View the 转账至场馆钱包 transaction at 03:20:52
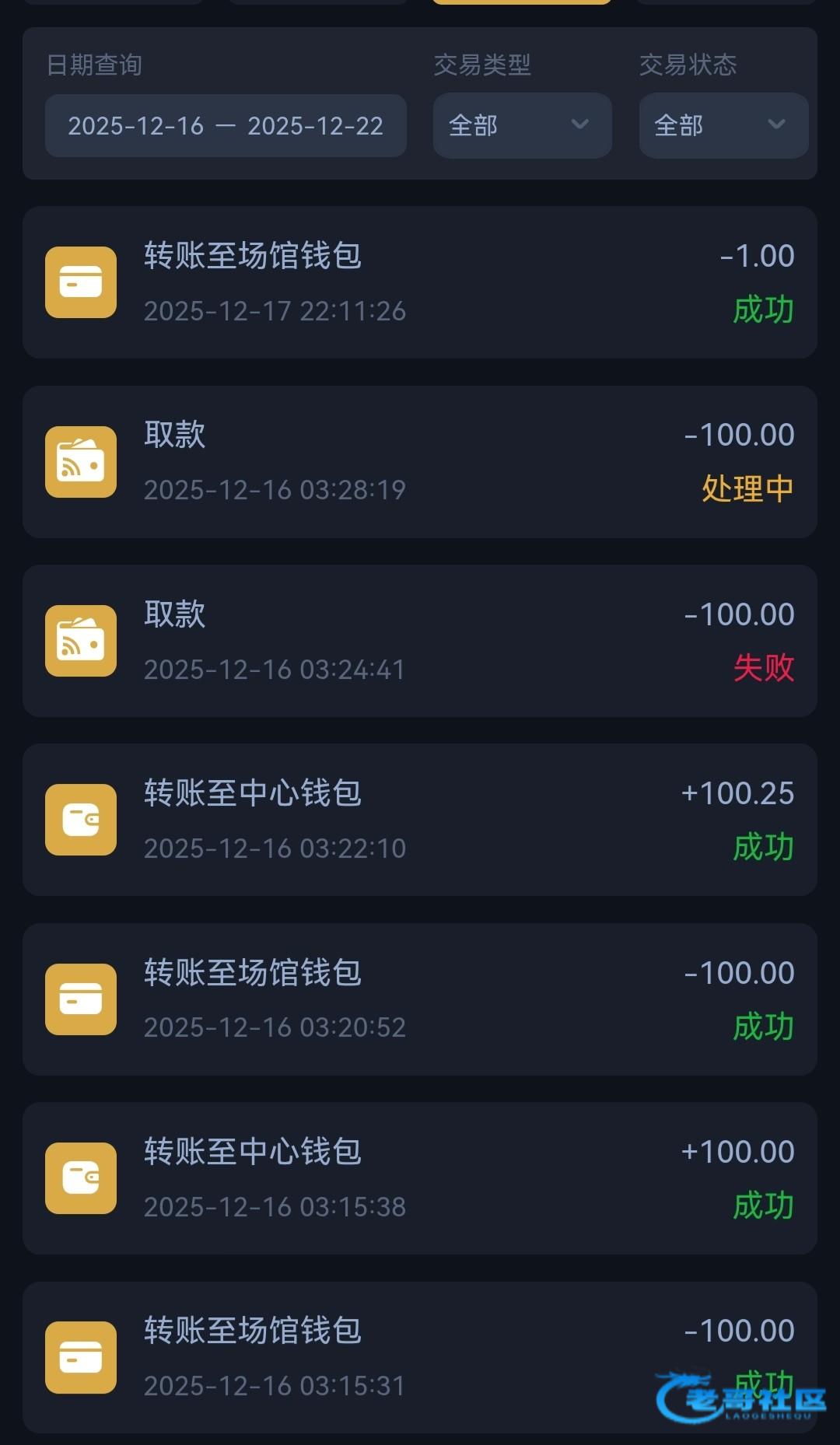840x1445 pixels. click(420, 999)
